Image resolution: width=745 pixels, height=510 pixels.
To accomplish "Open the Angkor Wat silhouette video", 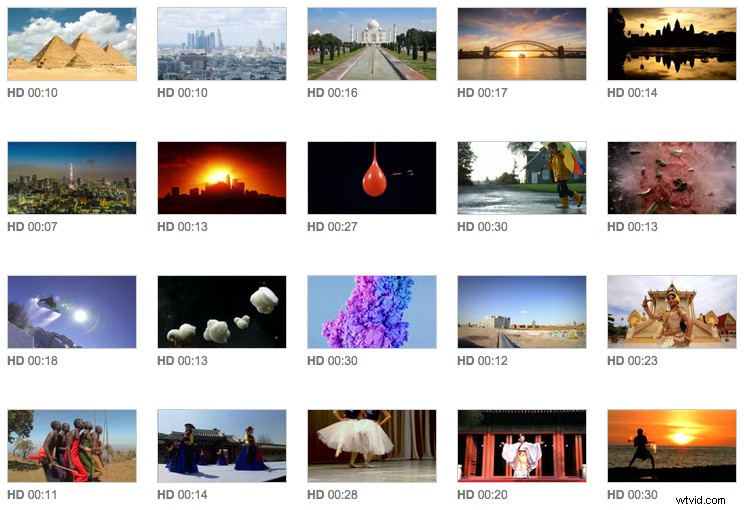I will point(672,44).
